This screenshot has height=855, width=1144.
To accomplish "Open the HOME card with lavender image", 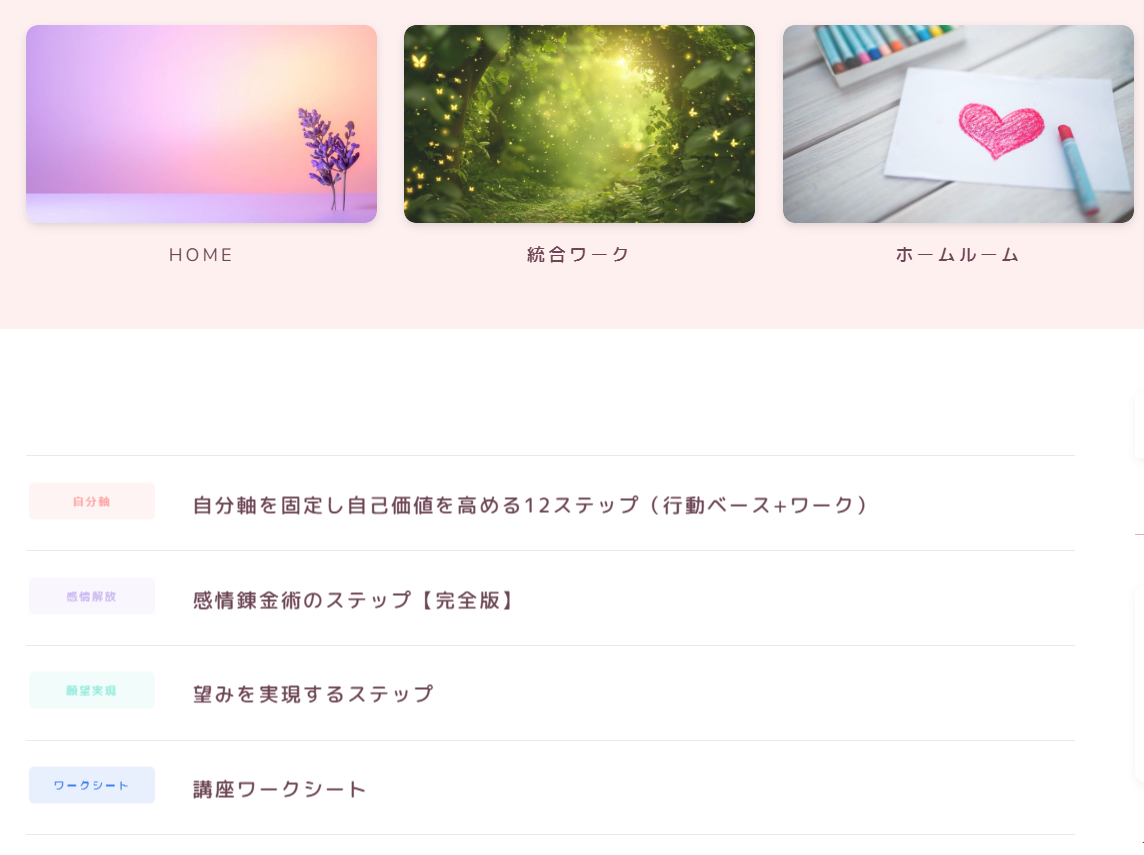I will click(201, 124).
